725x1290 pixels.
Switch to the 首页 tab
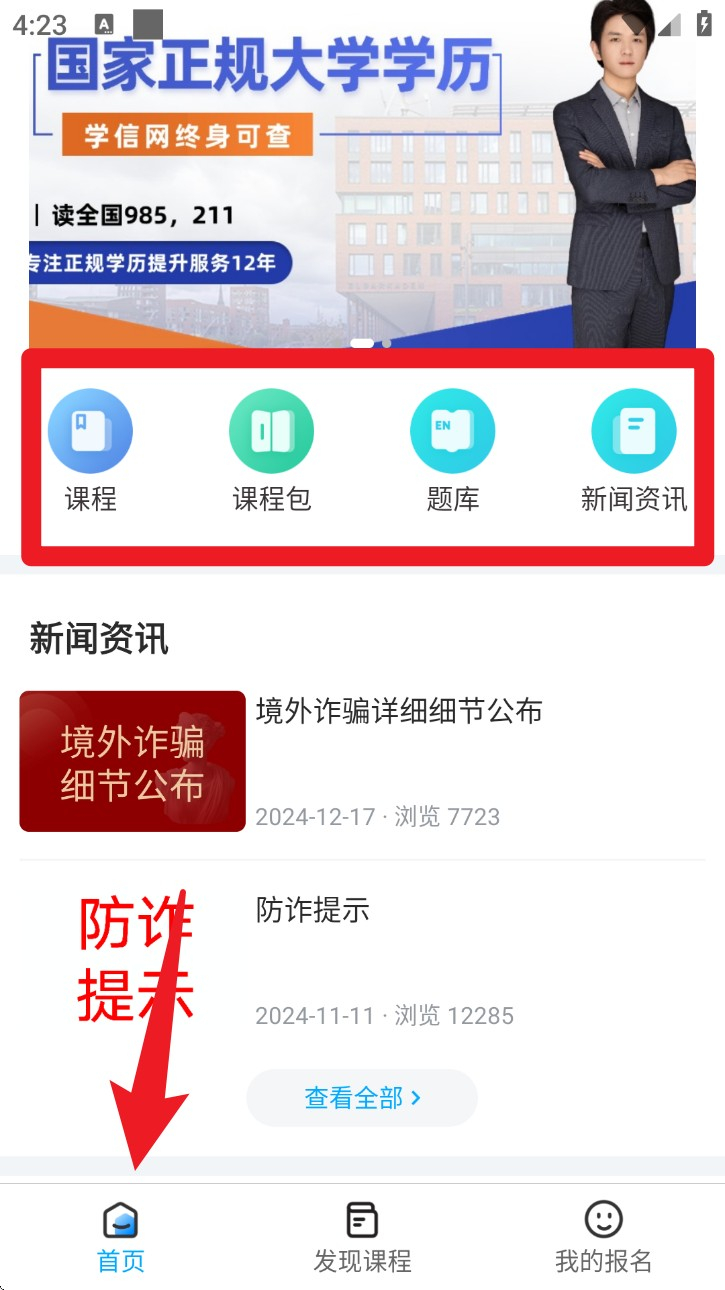[121, 1238]
